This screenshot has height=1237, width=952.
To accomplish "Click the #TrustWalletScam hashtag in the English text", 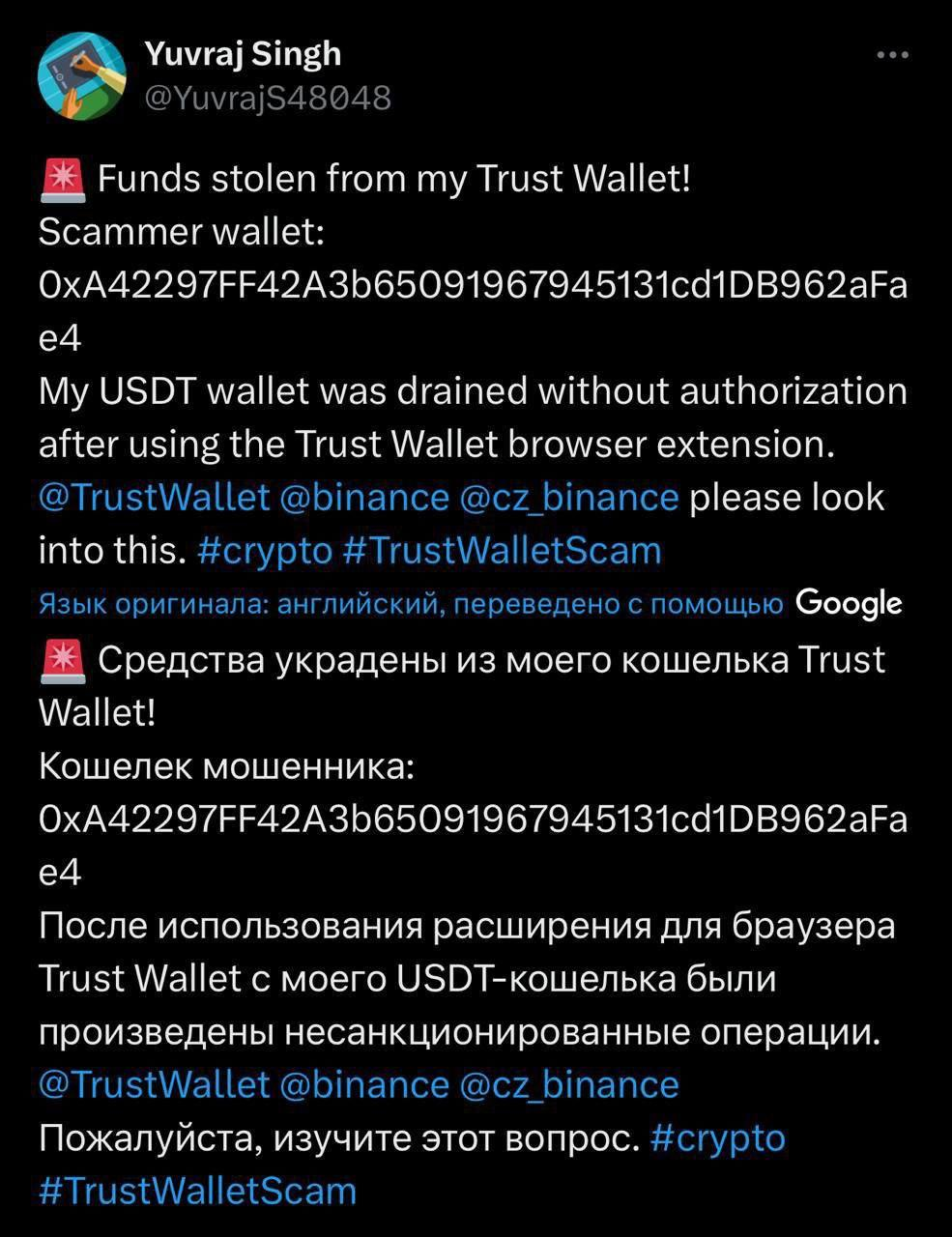I will click(501, 550).
